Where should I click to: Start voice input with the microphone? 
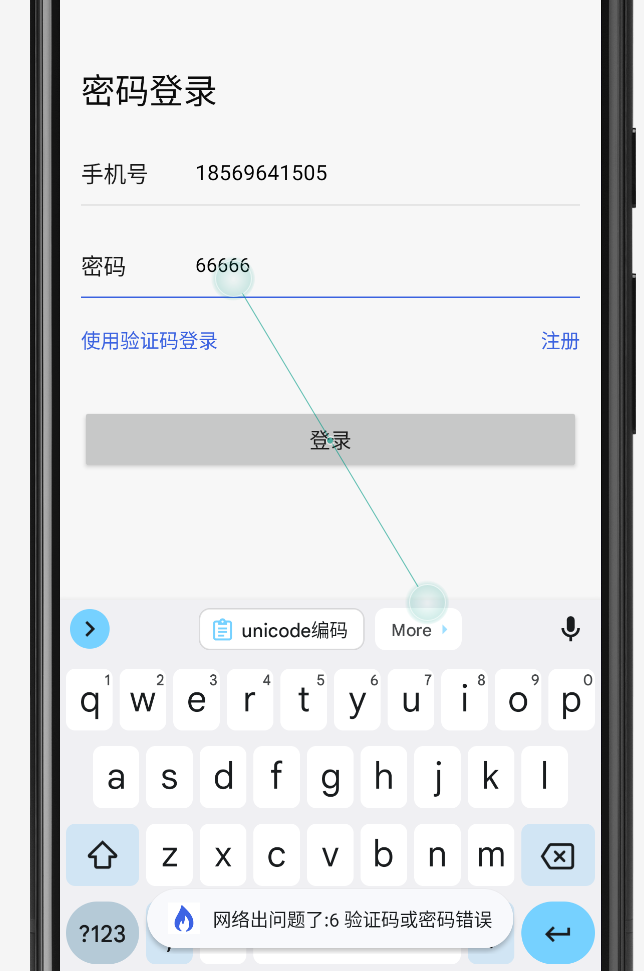(x=570, y=629)
